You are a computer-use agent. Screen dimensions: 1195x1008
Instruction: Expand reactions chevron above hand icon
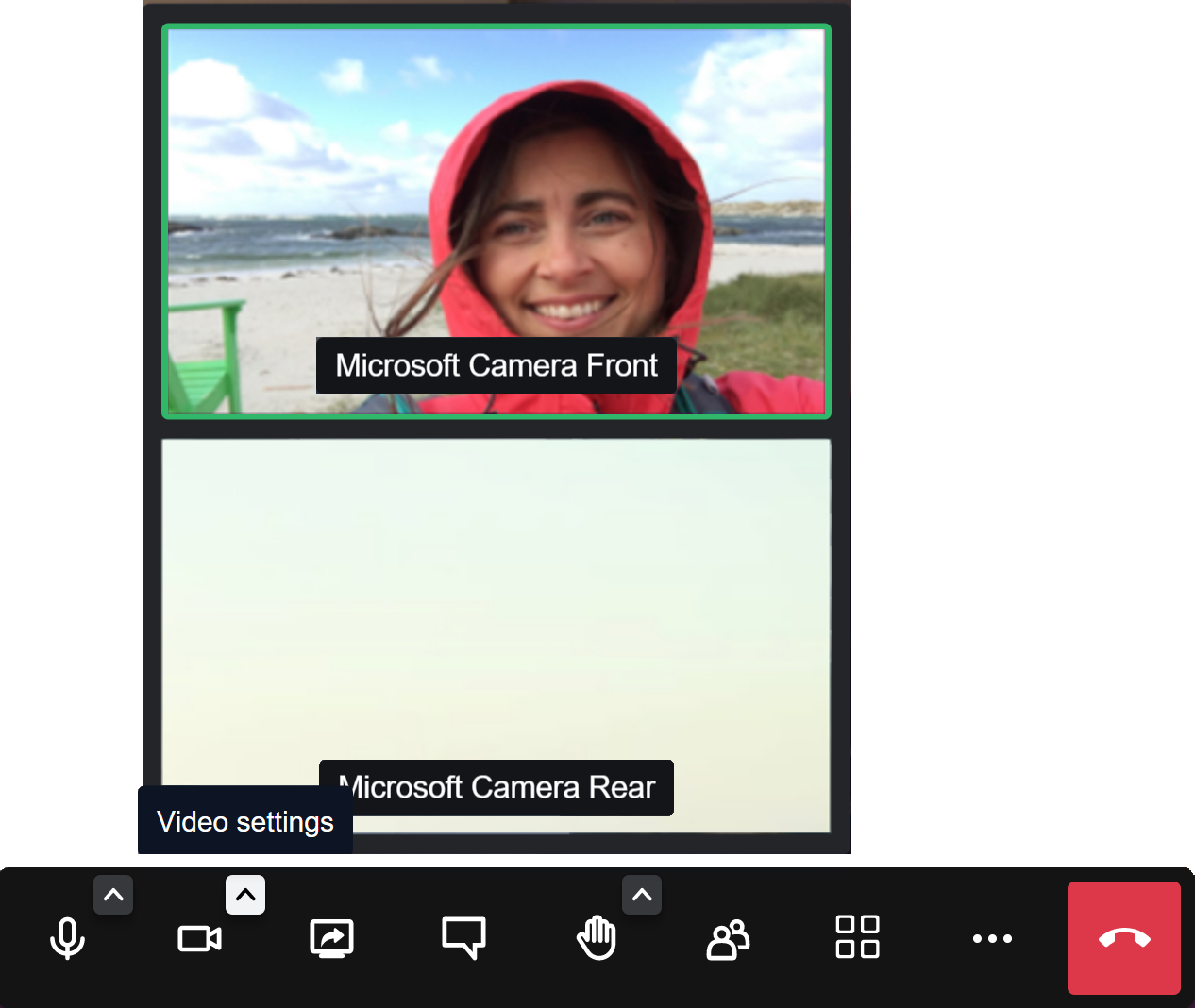coord(642,895)
